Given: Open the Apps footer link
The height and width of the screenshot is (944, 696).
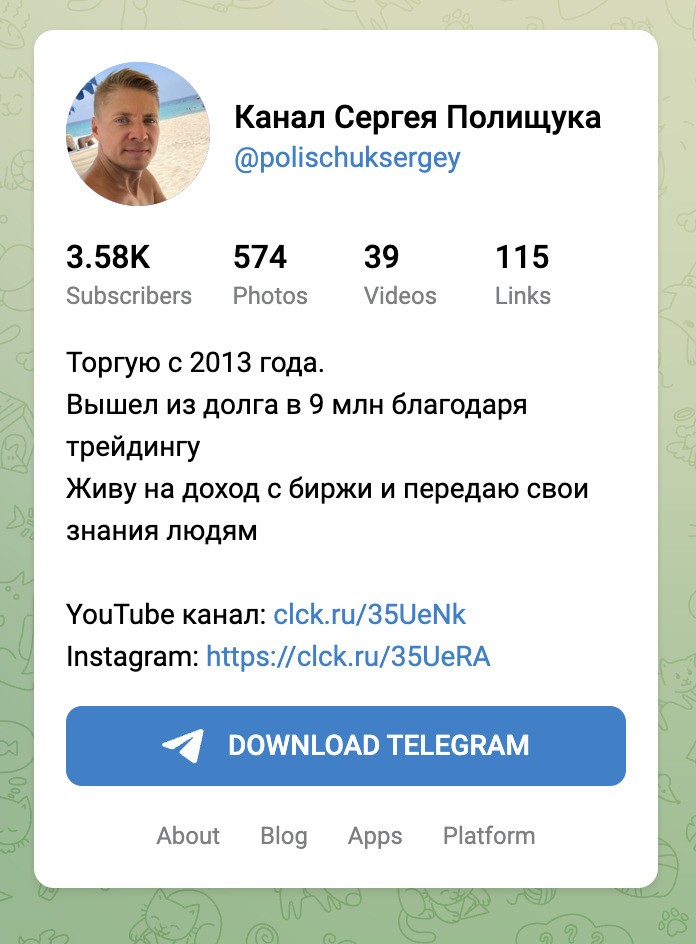Looking at the screenshot, I should 375,836.
